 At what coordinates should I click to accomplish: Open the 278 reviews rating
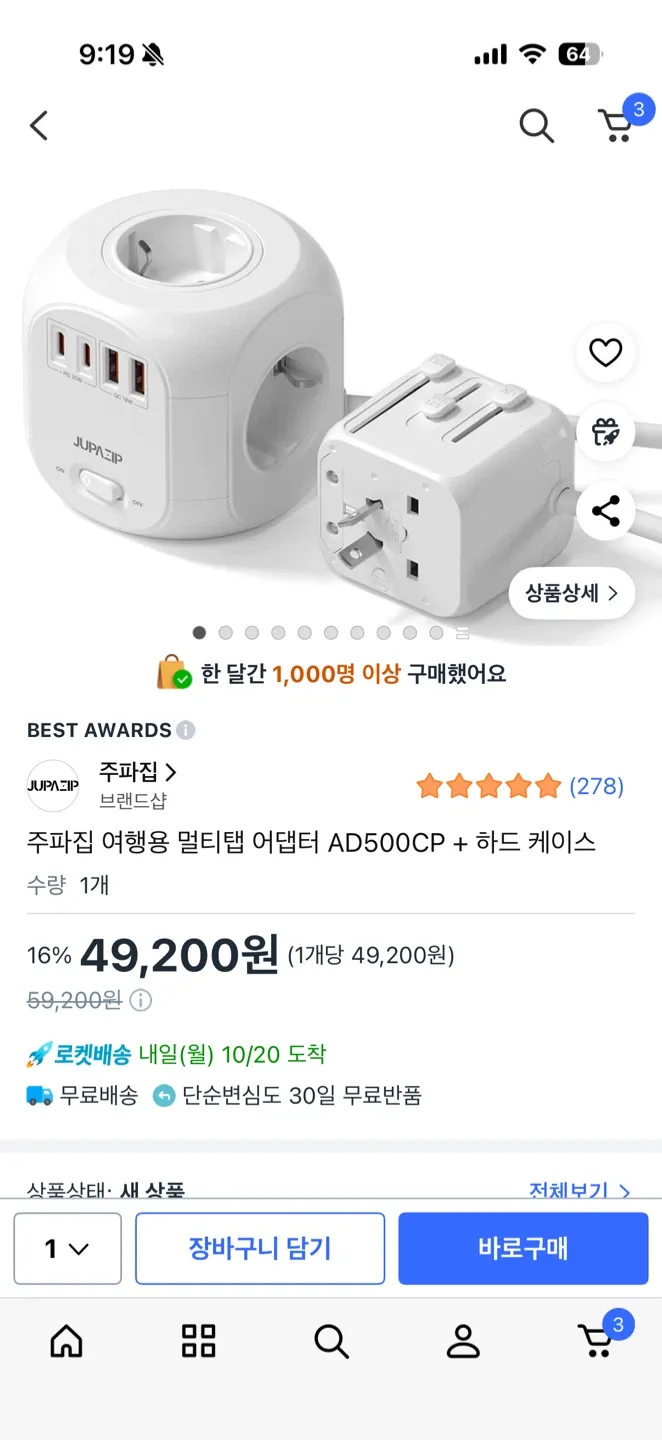point(520,786)
